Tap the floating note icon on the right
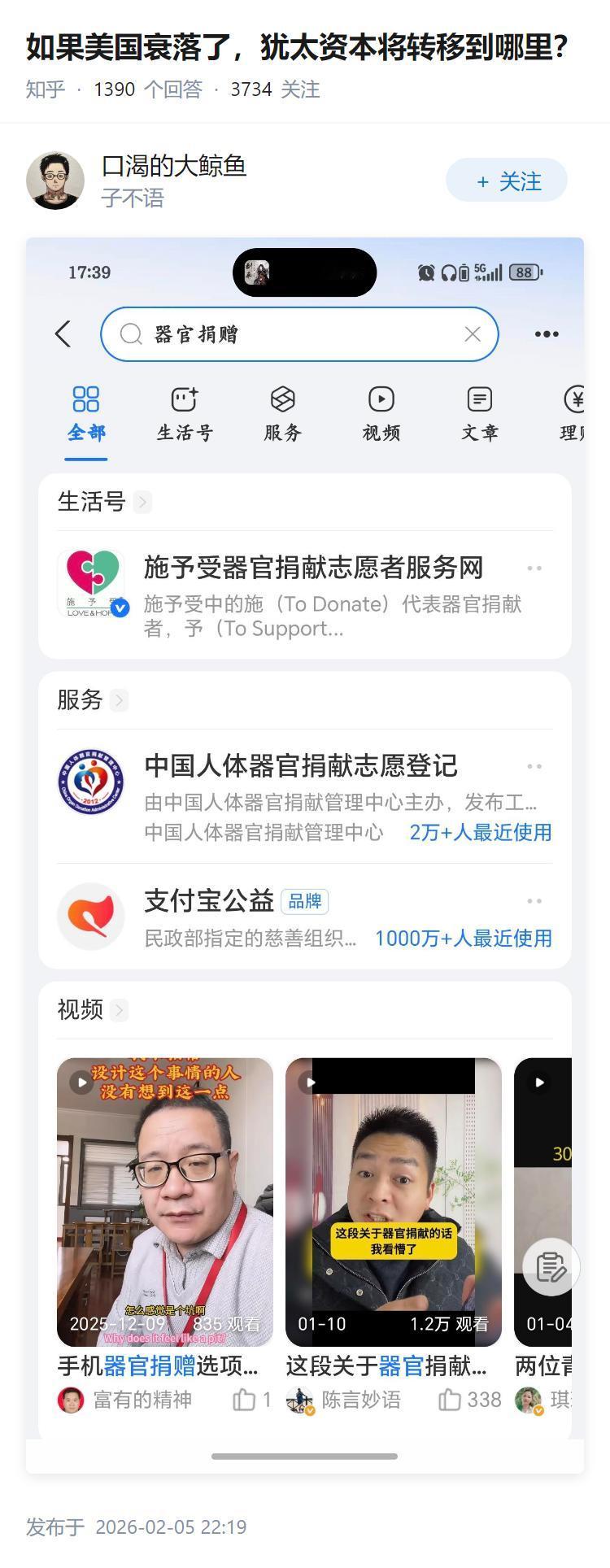610x1568 pixels. tap(551, 1267)
